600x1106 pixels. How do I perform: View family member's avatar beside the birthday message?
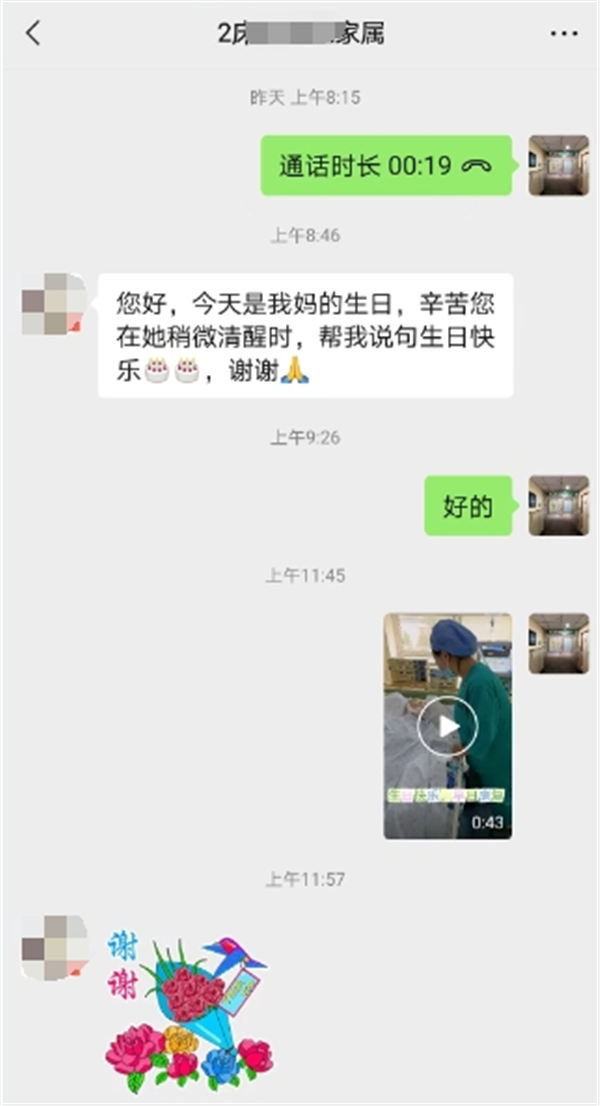[x=52, y=303]
